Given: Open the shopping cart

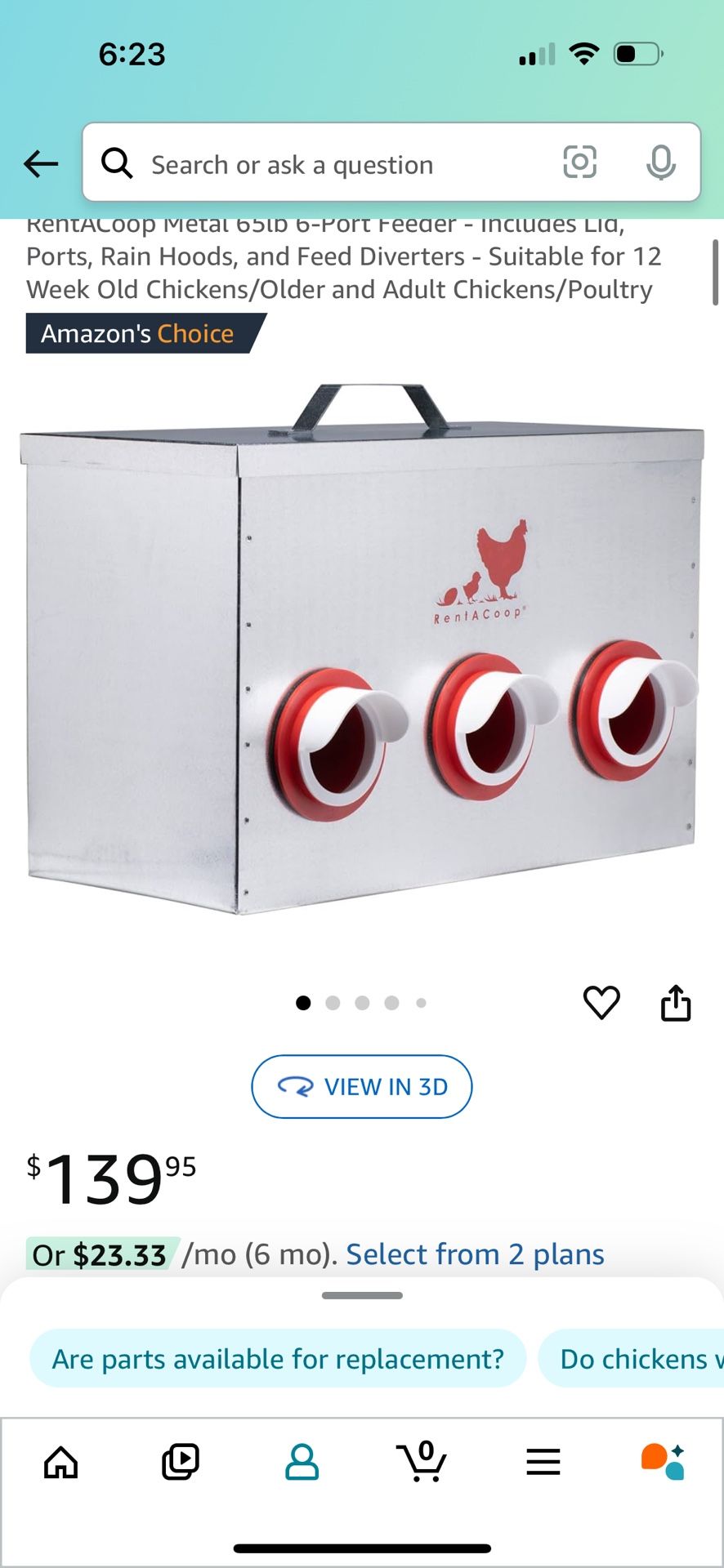Looking at the screenshot, I should (422, 1462).
